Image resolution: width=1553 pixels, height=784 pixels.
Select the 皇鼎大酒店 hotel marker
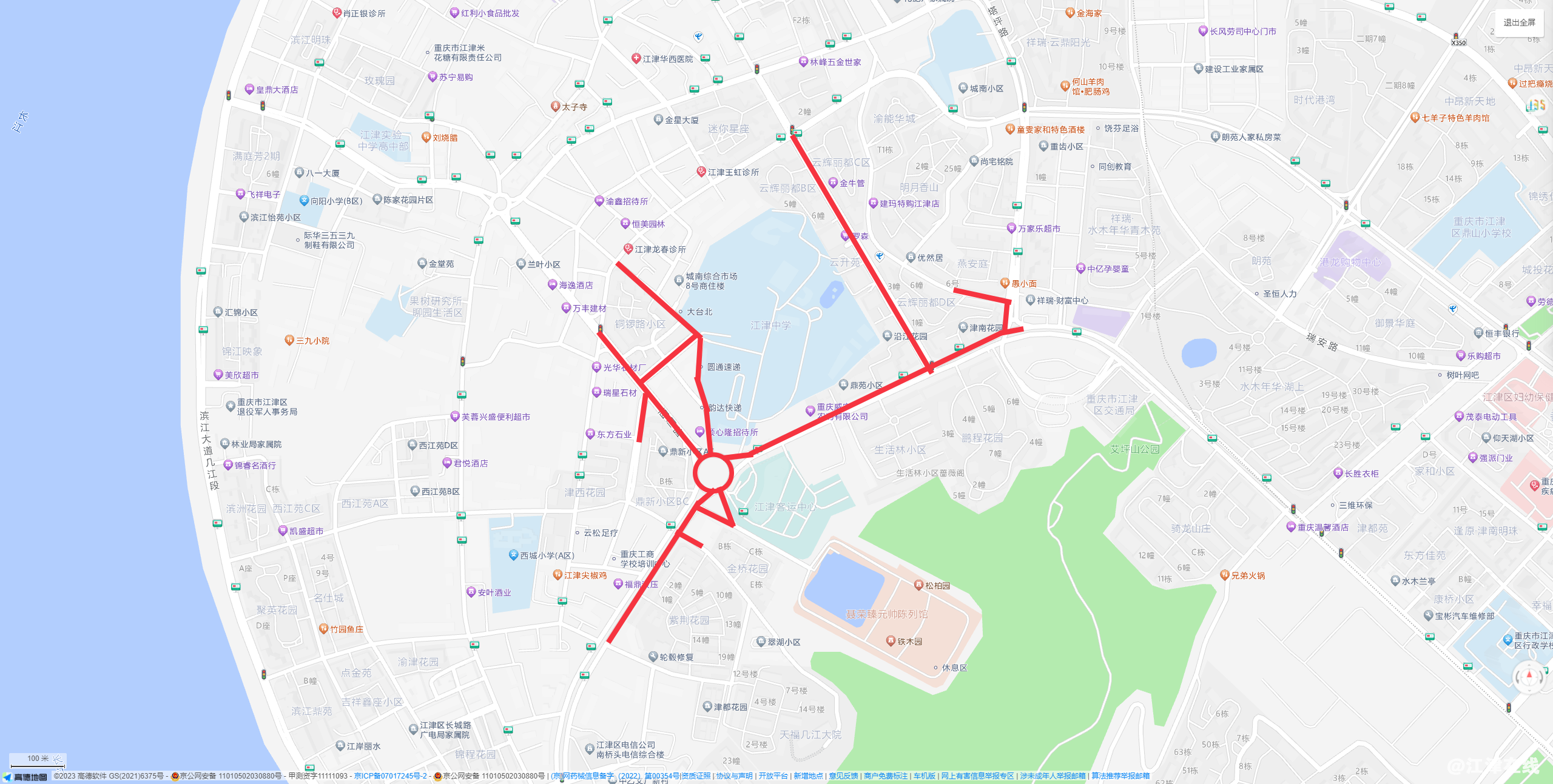(249, 90)
